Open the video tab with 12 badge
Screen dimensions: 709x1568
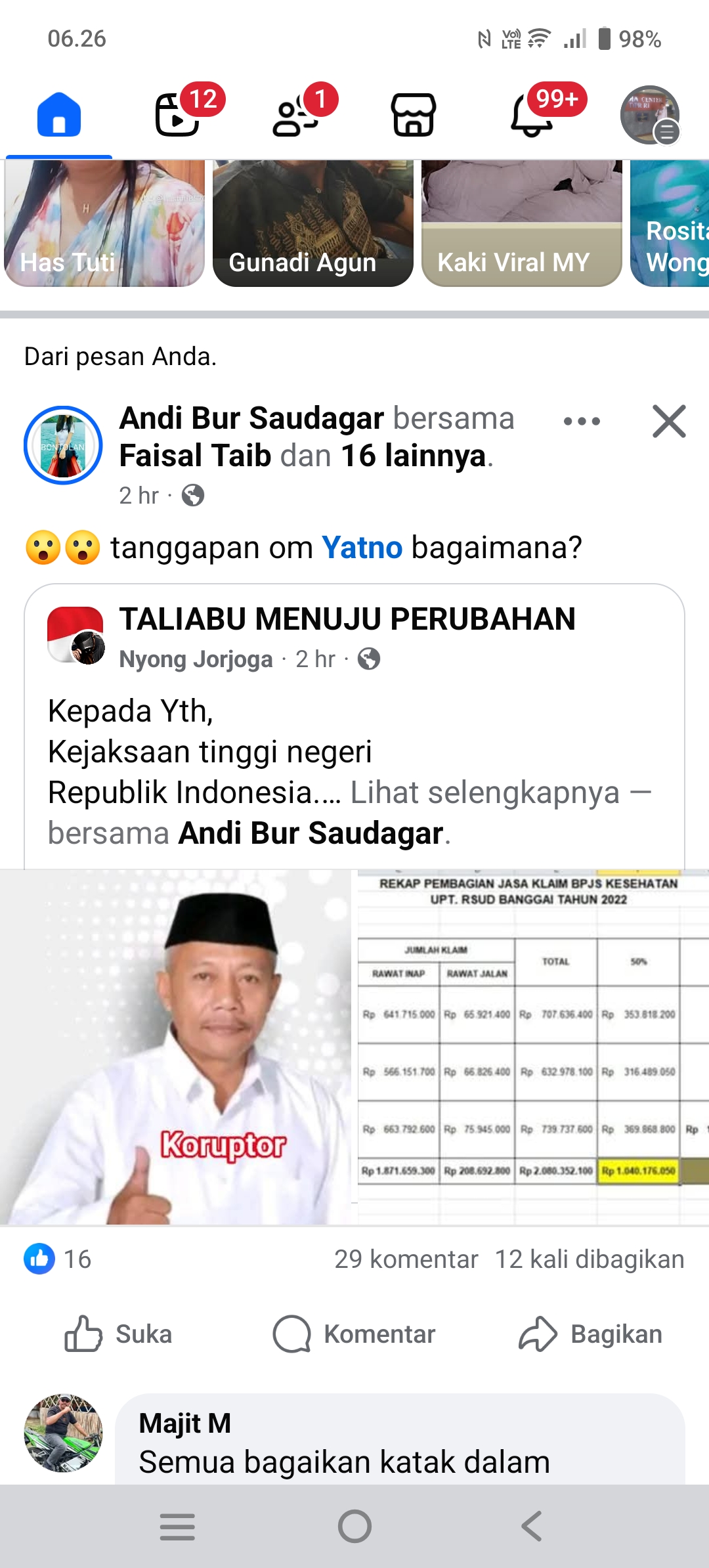pos(179,115)
